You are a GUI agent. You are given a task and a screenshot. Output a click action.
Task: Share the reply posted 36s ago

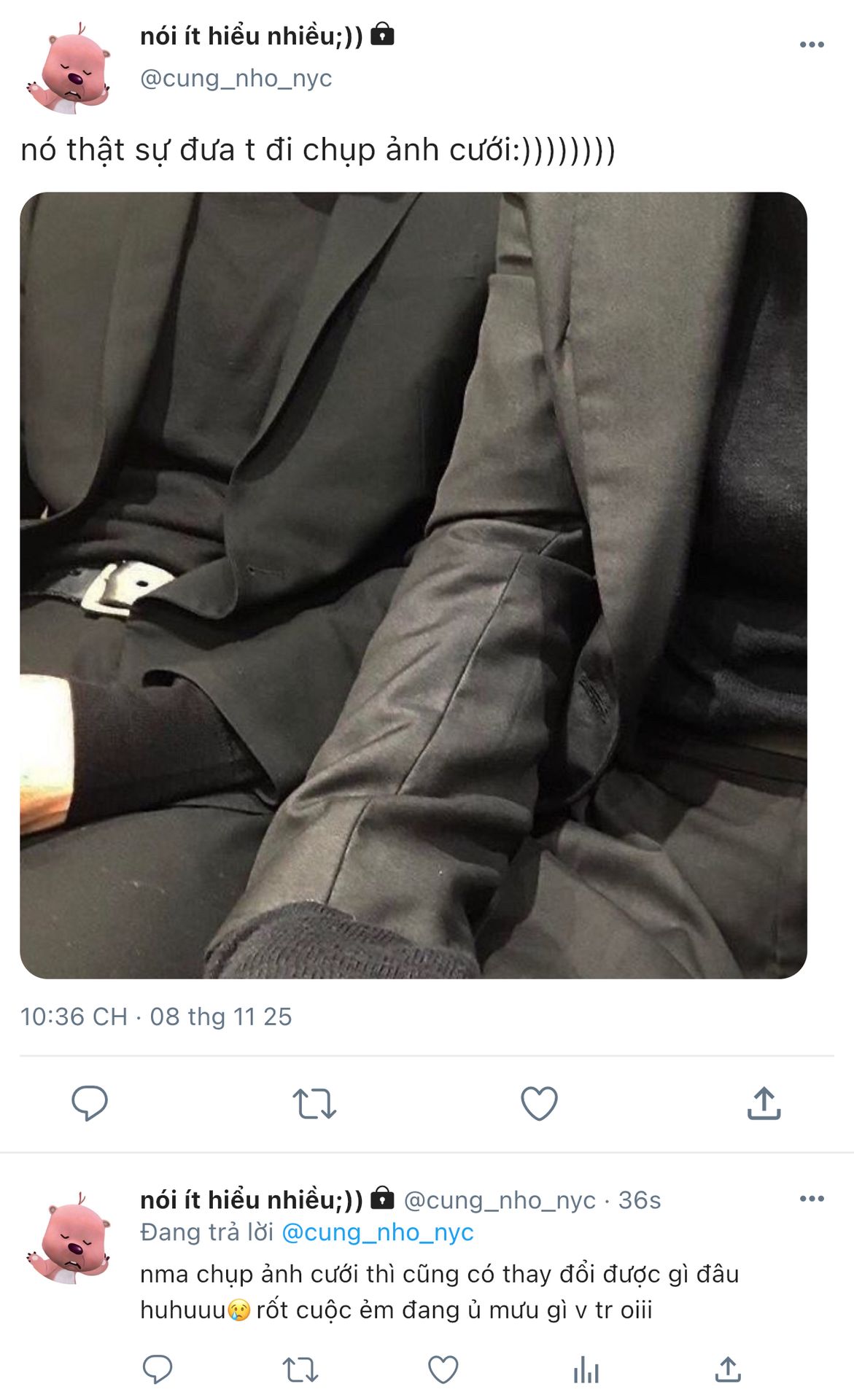pos(728,1369)
